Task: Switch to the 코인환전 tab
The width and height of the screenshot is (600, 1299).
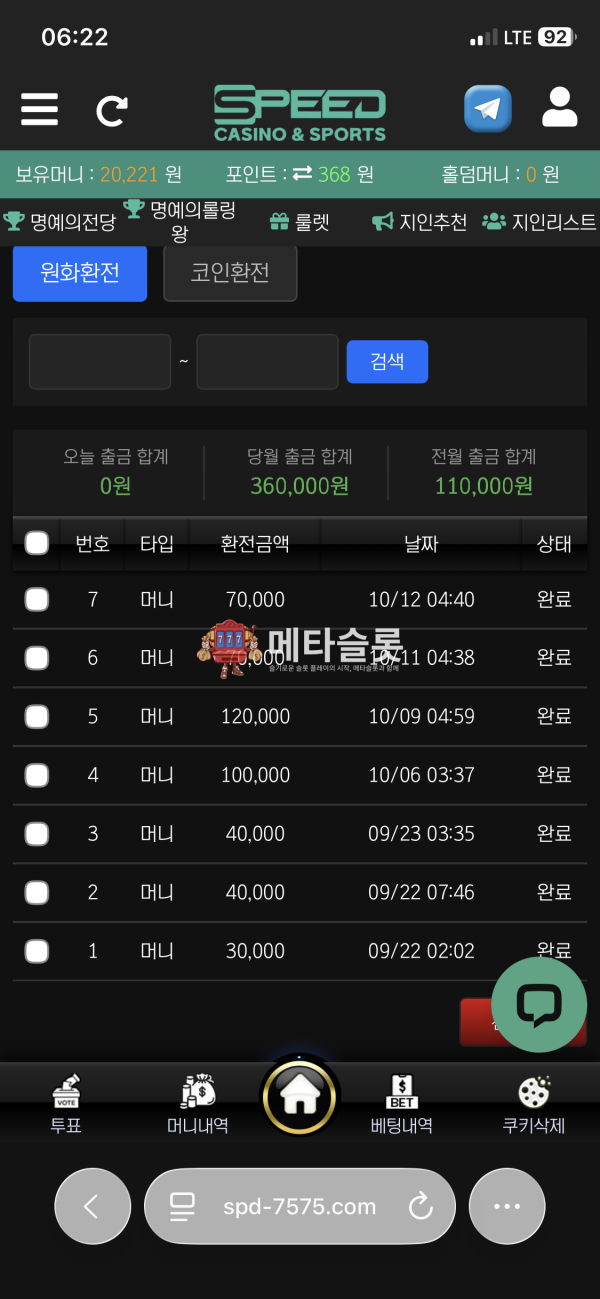Action: click(x=230, y=273)
